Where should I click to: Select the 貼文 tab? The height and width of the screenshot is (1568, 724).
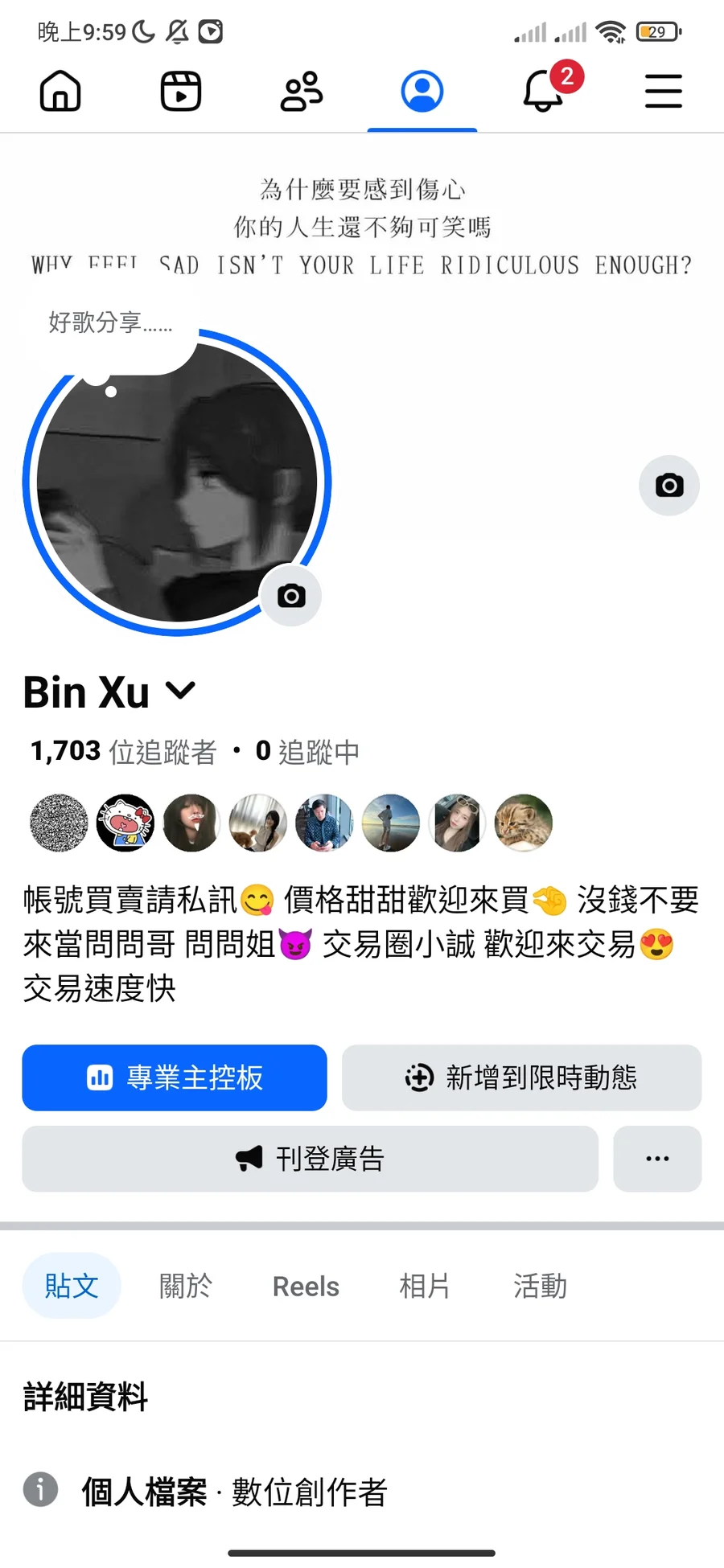(x=72, y=1286)
